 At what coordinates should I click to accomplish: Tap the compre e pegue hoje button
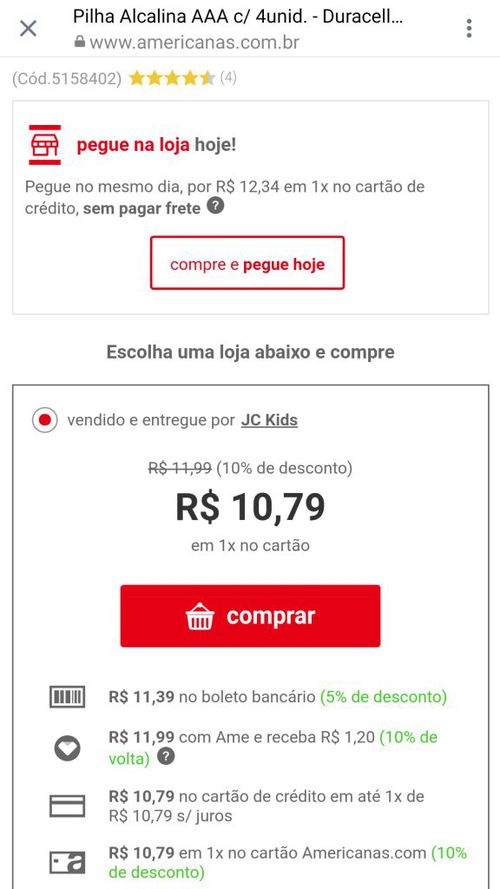tap(247, 263)
